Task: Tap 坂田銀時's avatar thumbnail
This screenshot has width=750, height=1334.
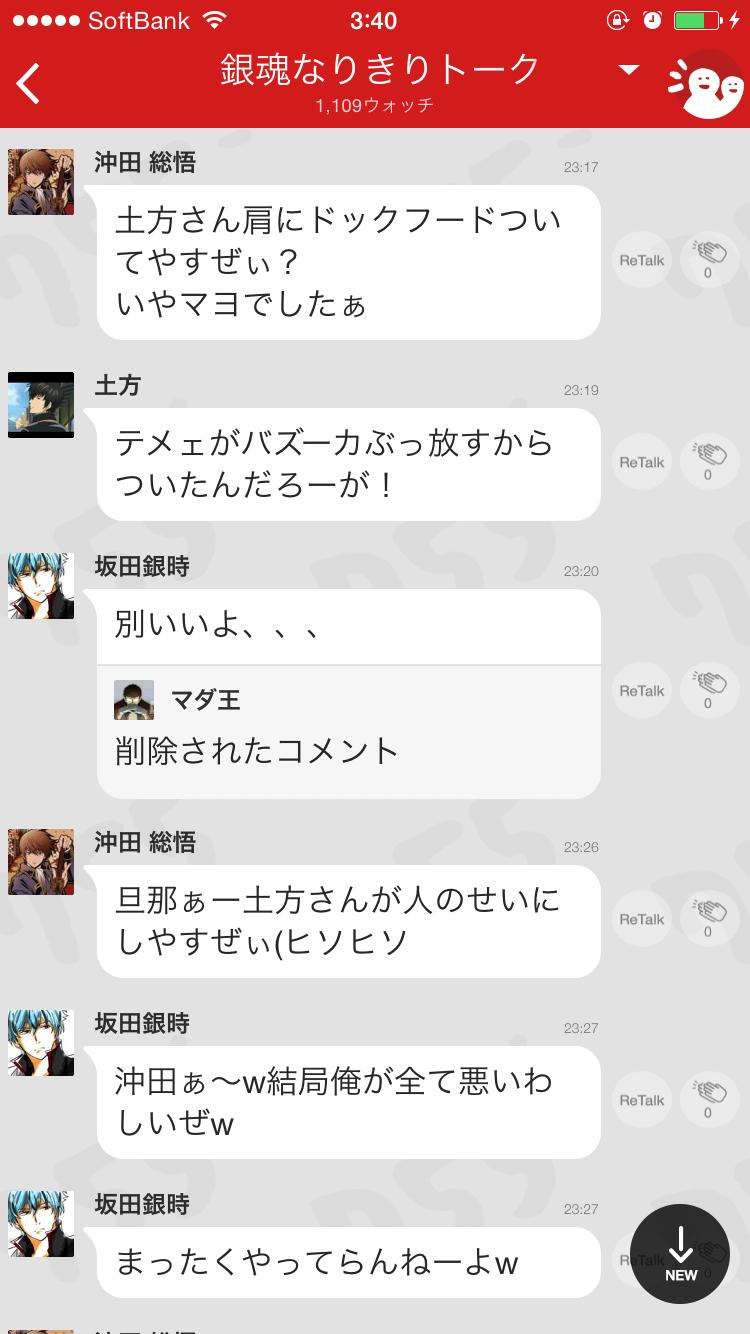Action: click(41, 586)
